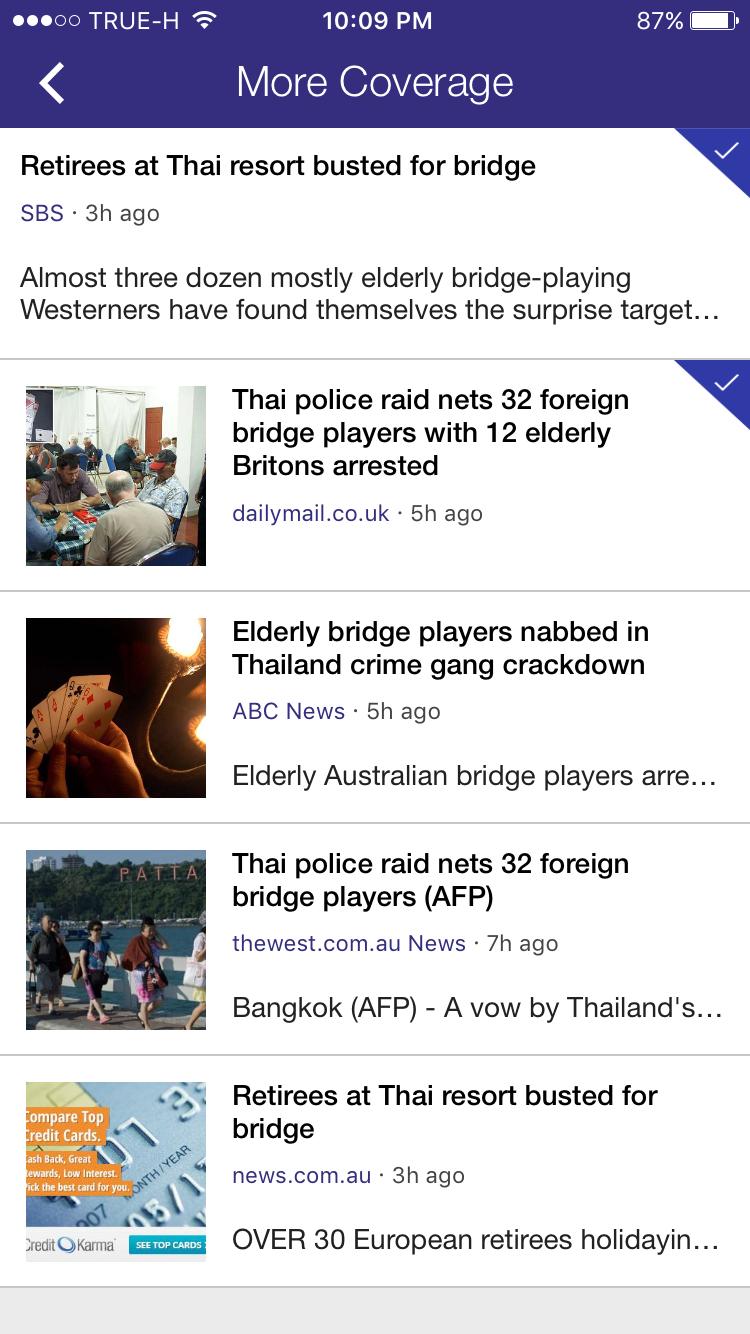Image resolution: width=750 pixels, height=1334 pixels.
Task: Open the SBS article on retirees busted for bridge
Action: point(278,166)
